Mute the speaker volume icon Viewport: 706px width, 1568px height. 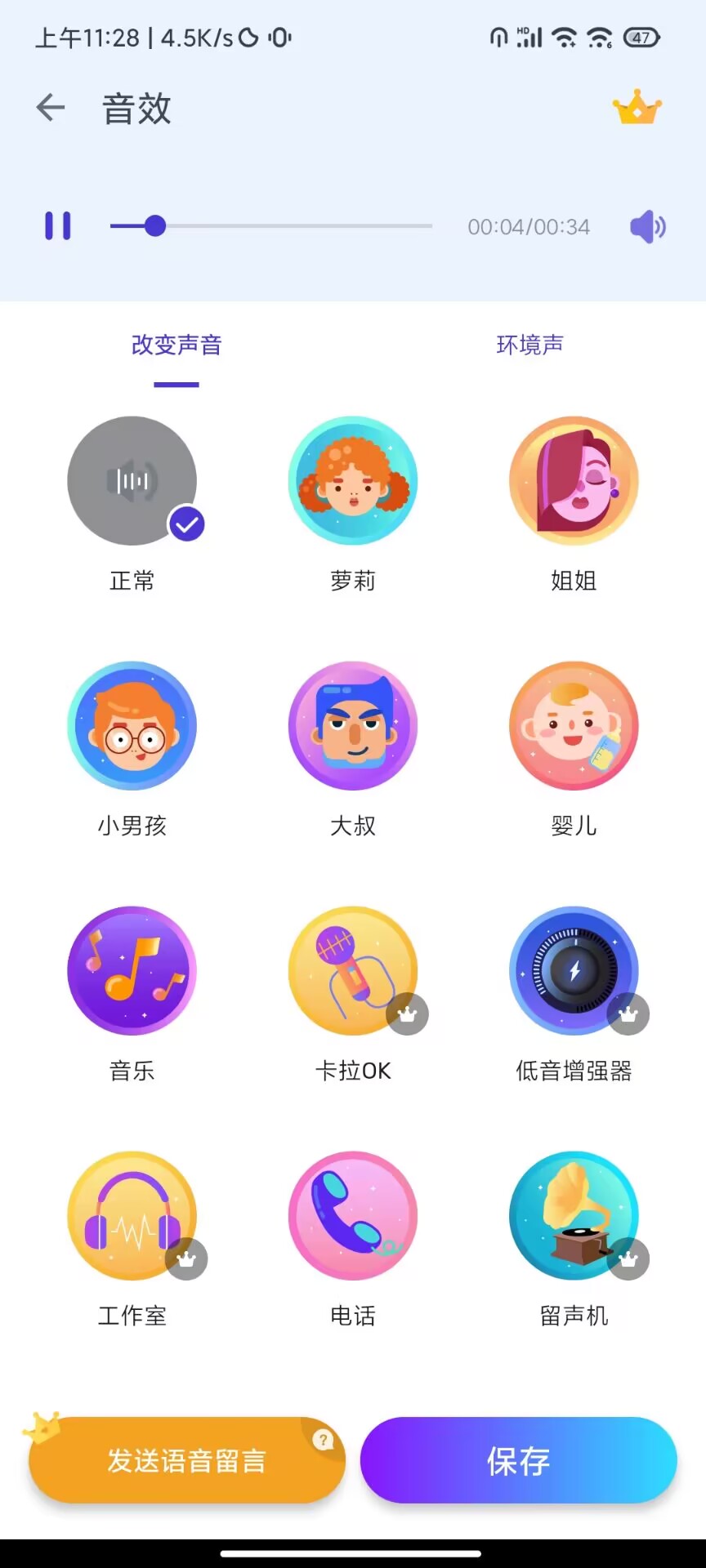[648, 226]
